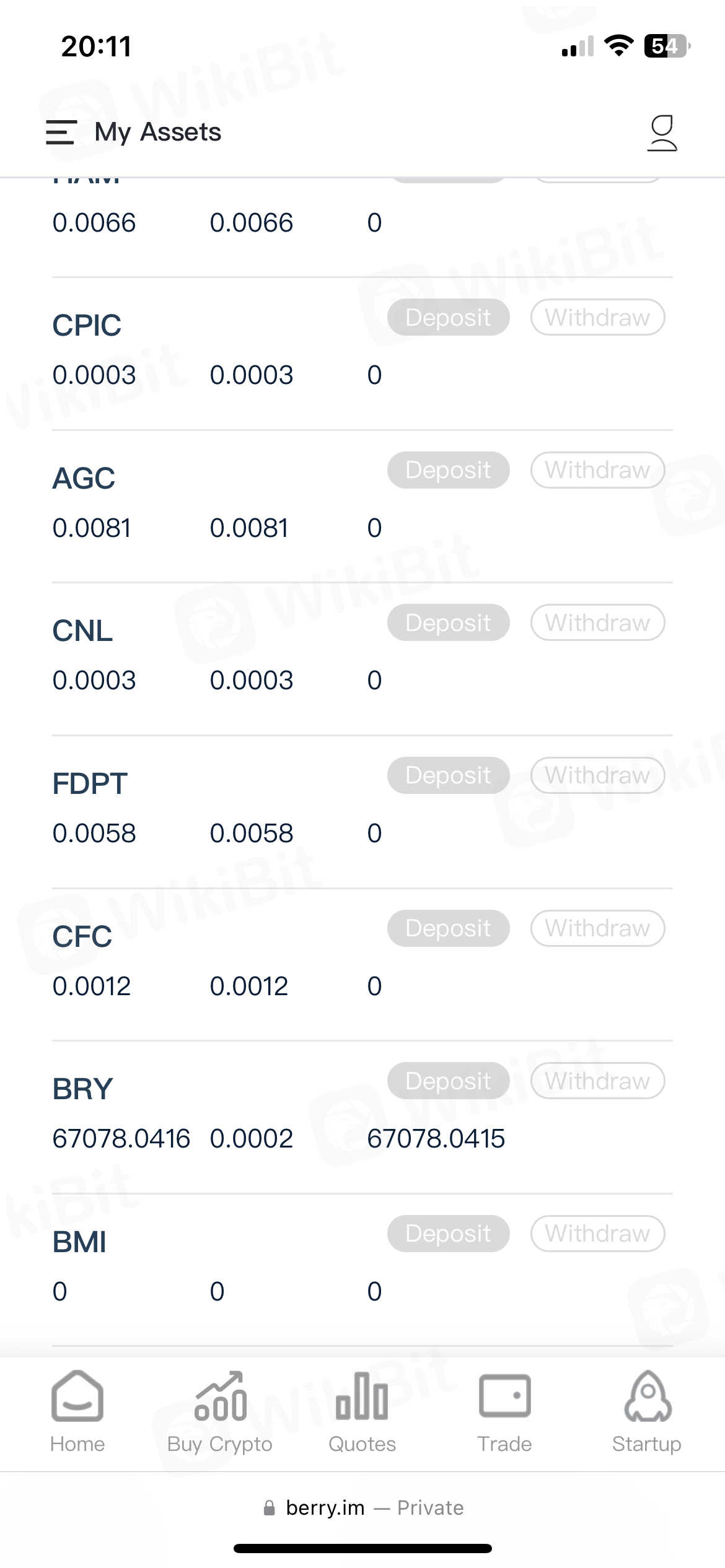Open the user profile icon
725x1568 pixels.
(x=662, y=133)
